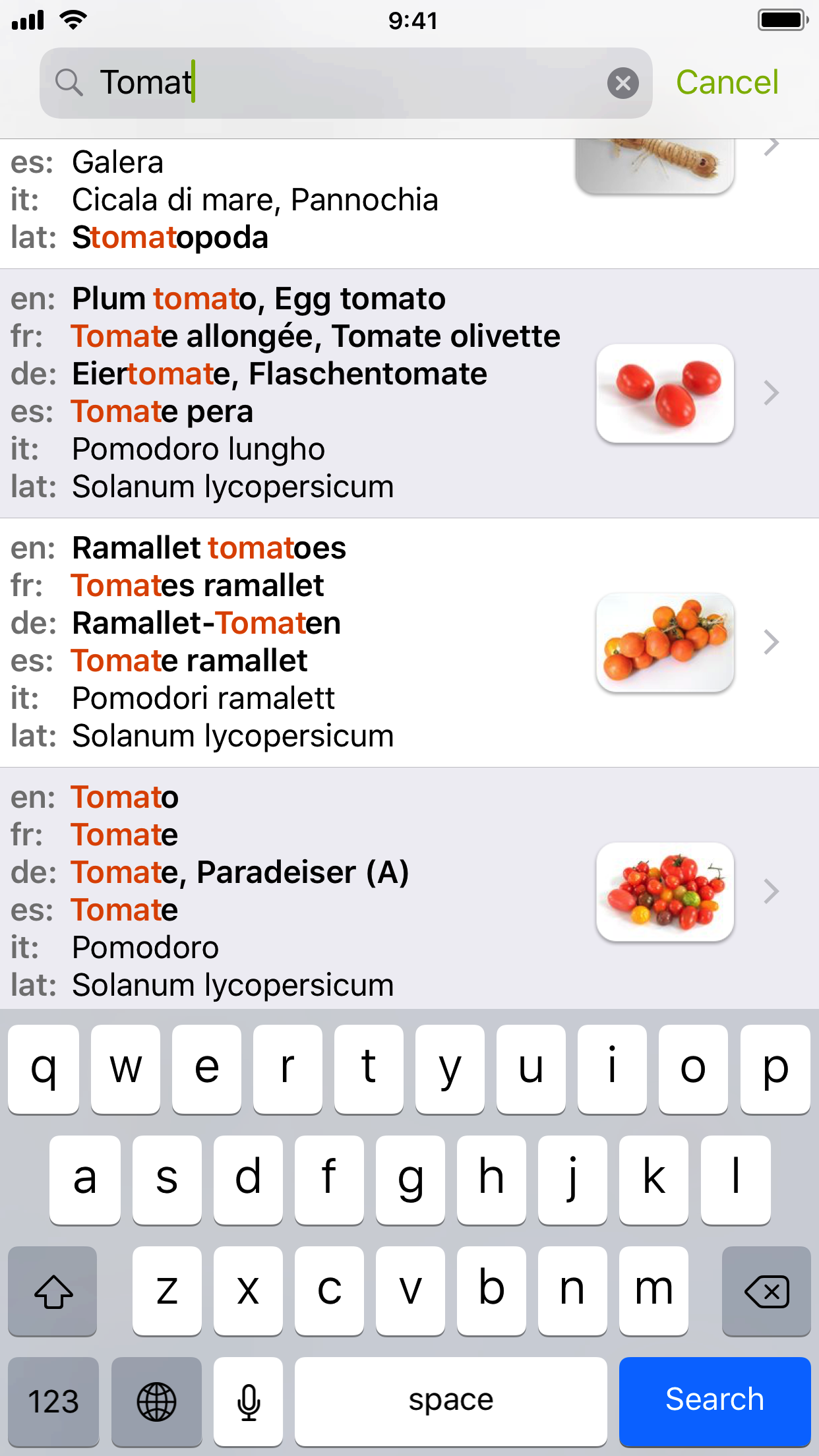
Task: Clear the search text with the x icon
Action: (x=622, y=83)
